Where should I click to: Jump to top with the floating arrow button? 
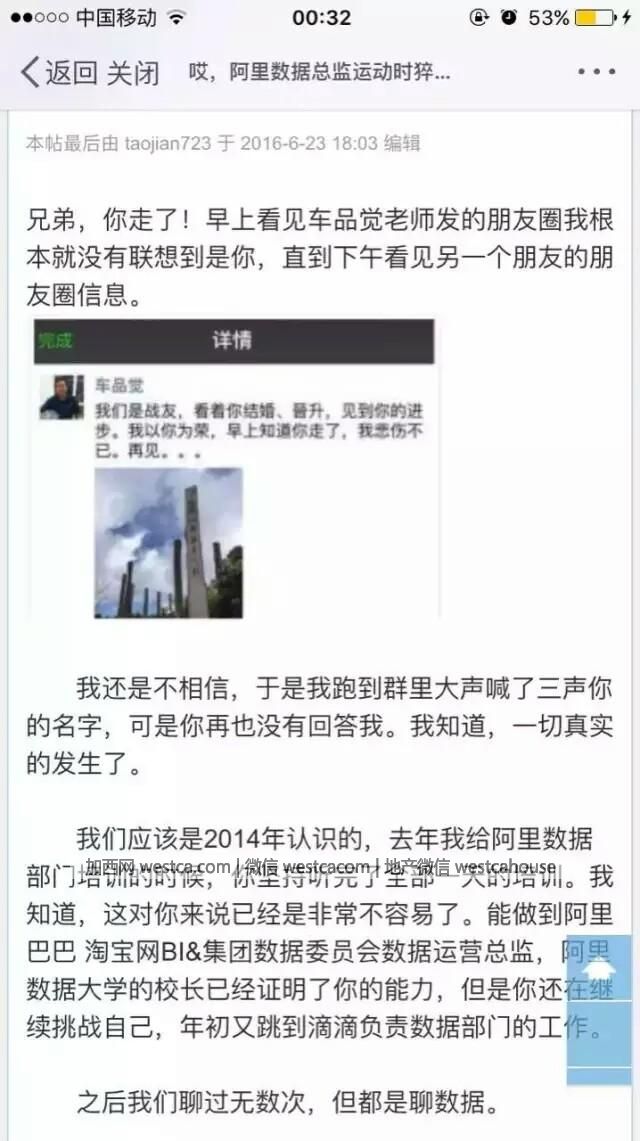(598, 972)
